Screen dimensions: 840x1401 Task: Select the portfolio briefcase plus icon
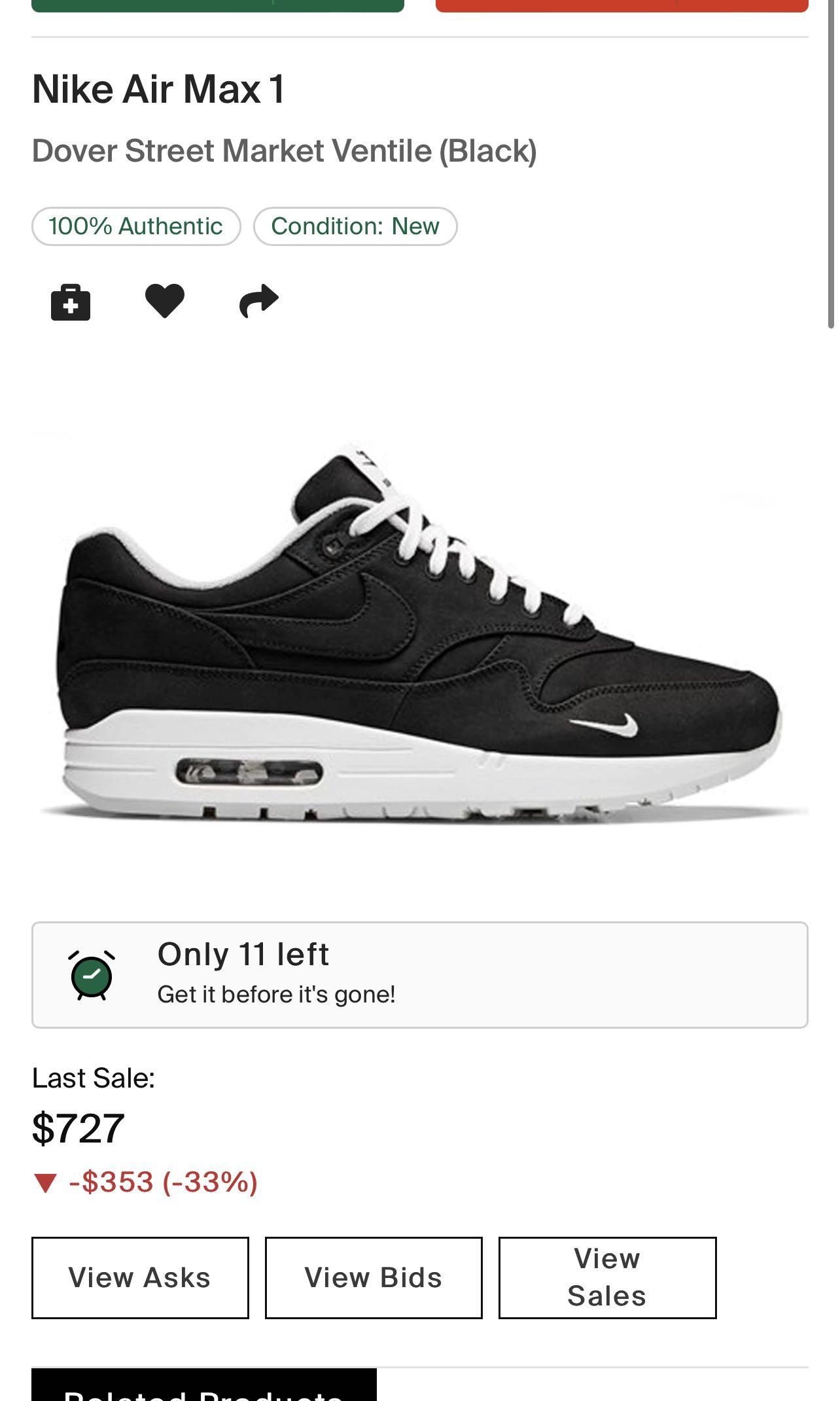pos(70,301)
